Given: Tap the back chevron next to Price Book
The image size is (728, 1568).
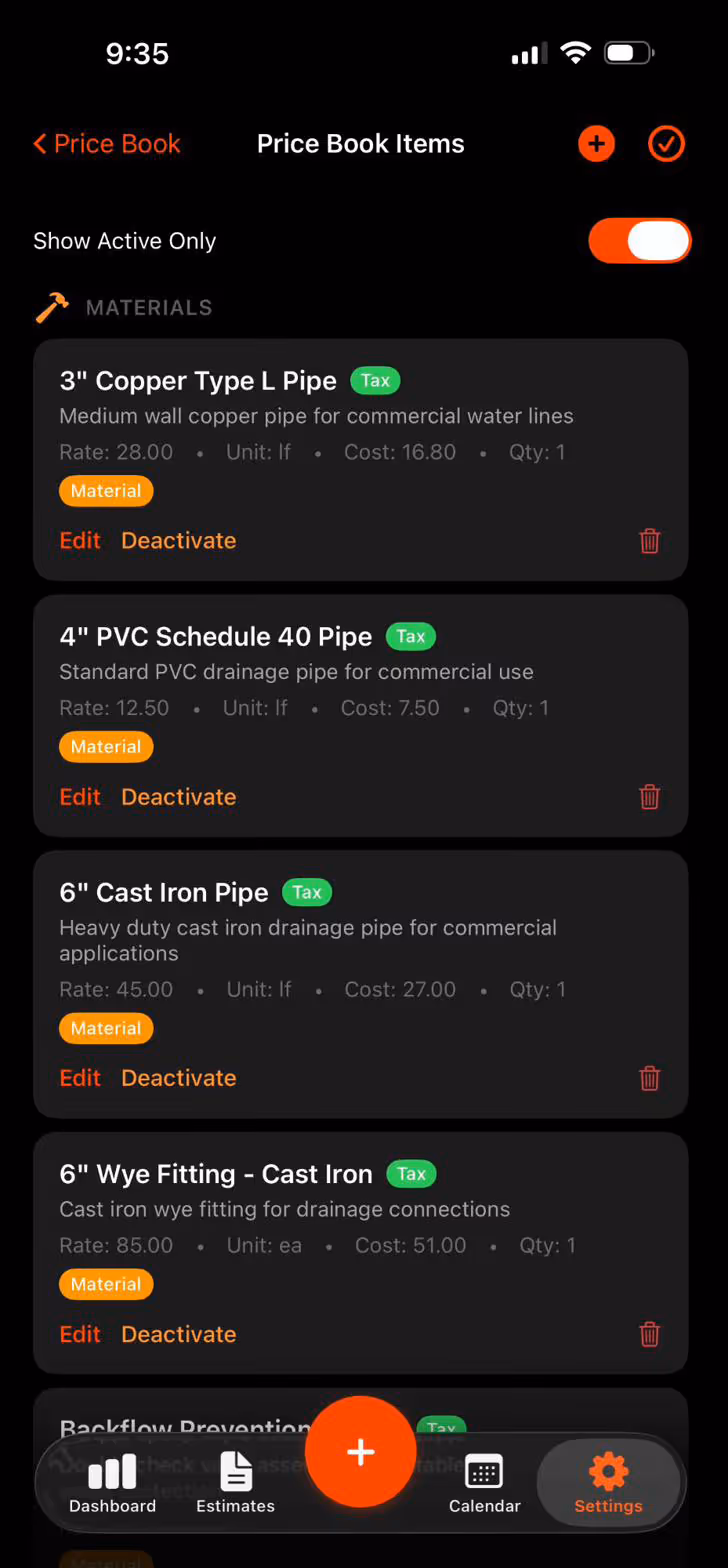Looking at the screenshot, I should [x=39, y=144].
